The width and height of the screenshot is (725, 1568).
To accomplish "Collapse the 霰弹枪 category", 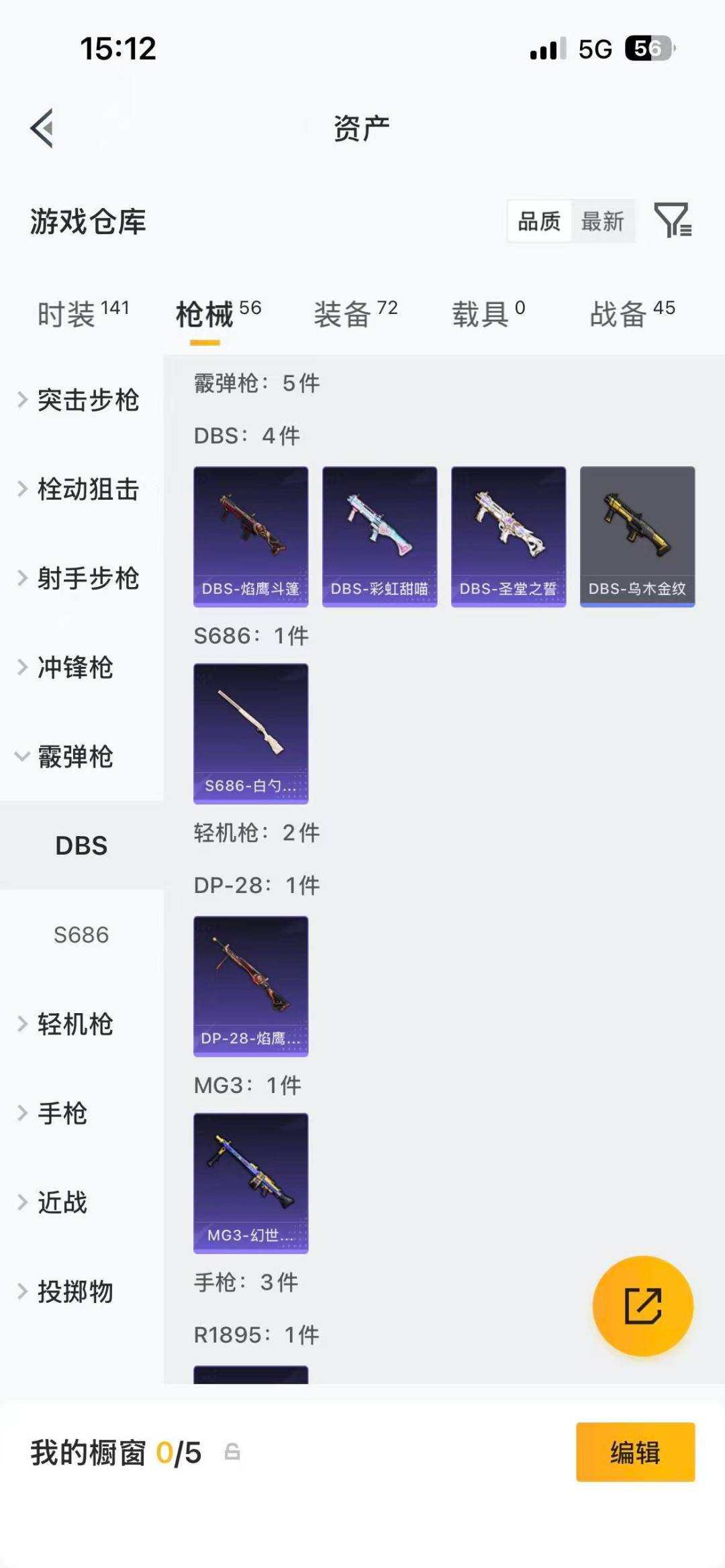I will (74, 757).
